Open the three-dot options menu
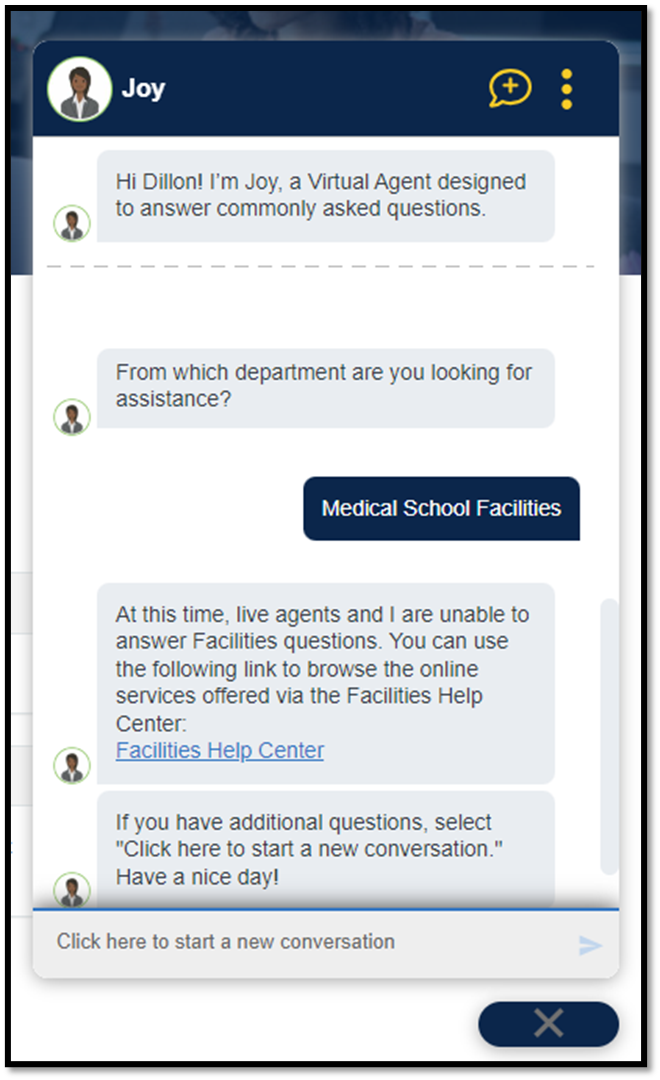Image resolution: width=660 pixels, height=1080 pixels. click(x=566, y=89)
